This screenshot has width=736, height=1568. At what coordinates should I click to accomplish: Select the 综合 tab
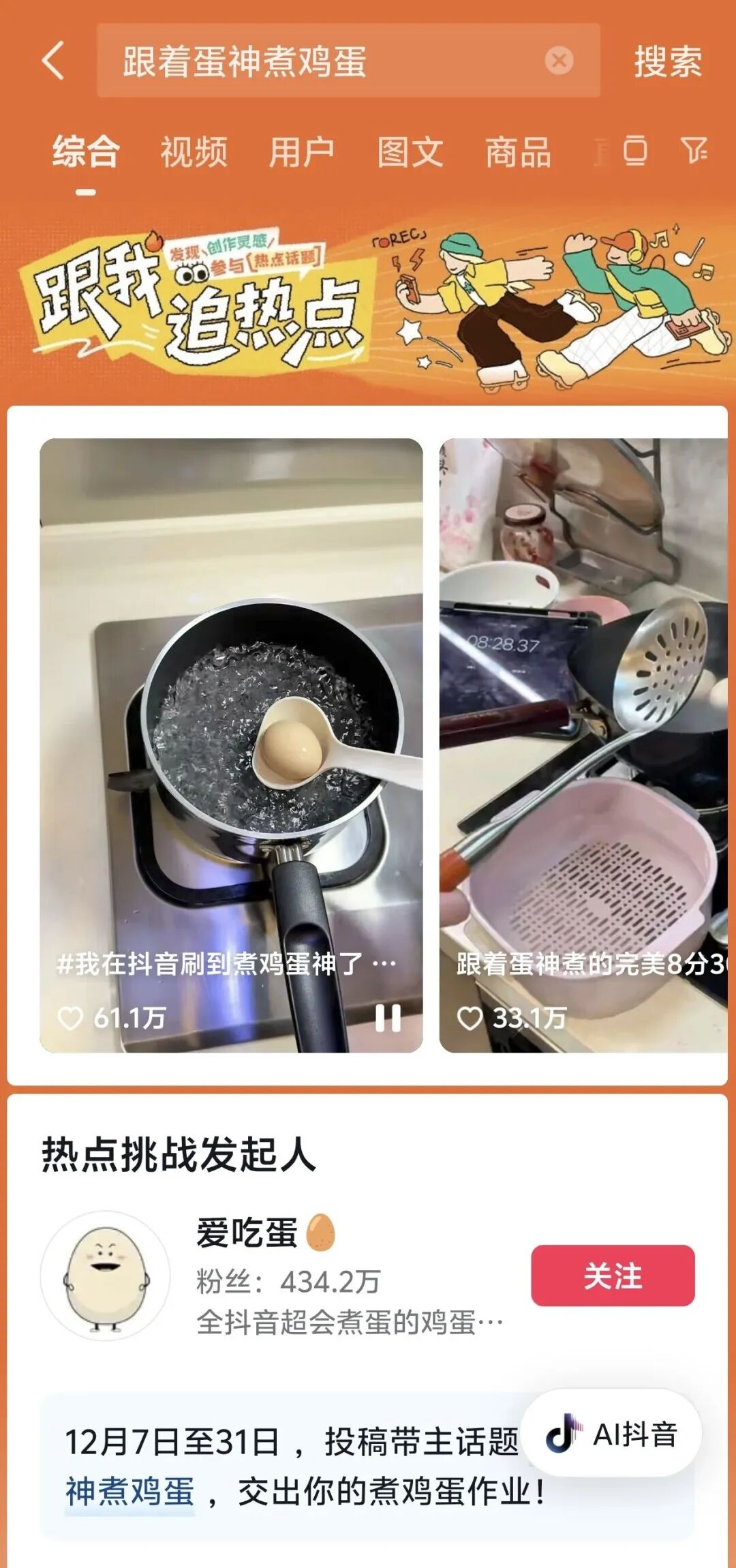pos(86,151)
